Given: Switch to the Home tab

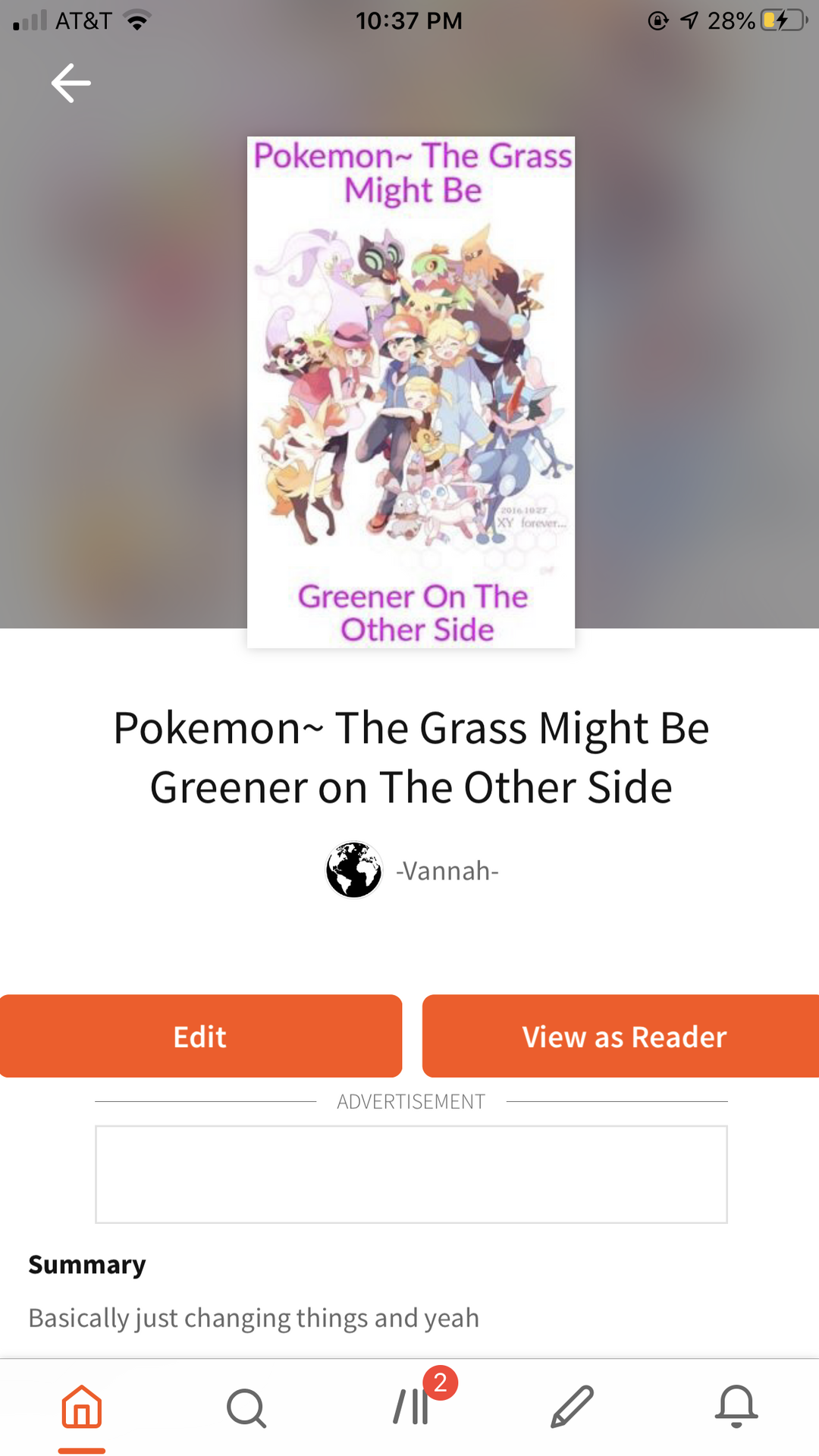Looking at the screenshot, I should point(82,1407).
